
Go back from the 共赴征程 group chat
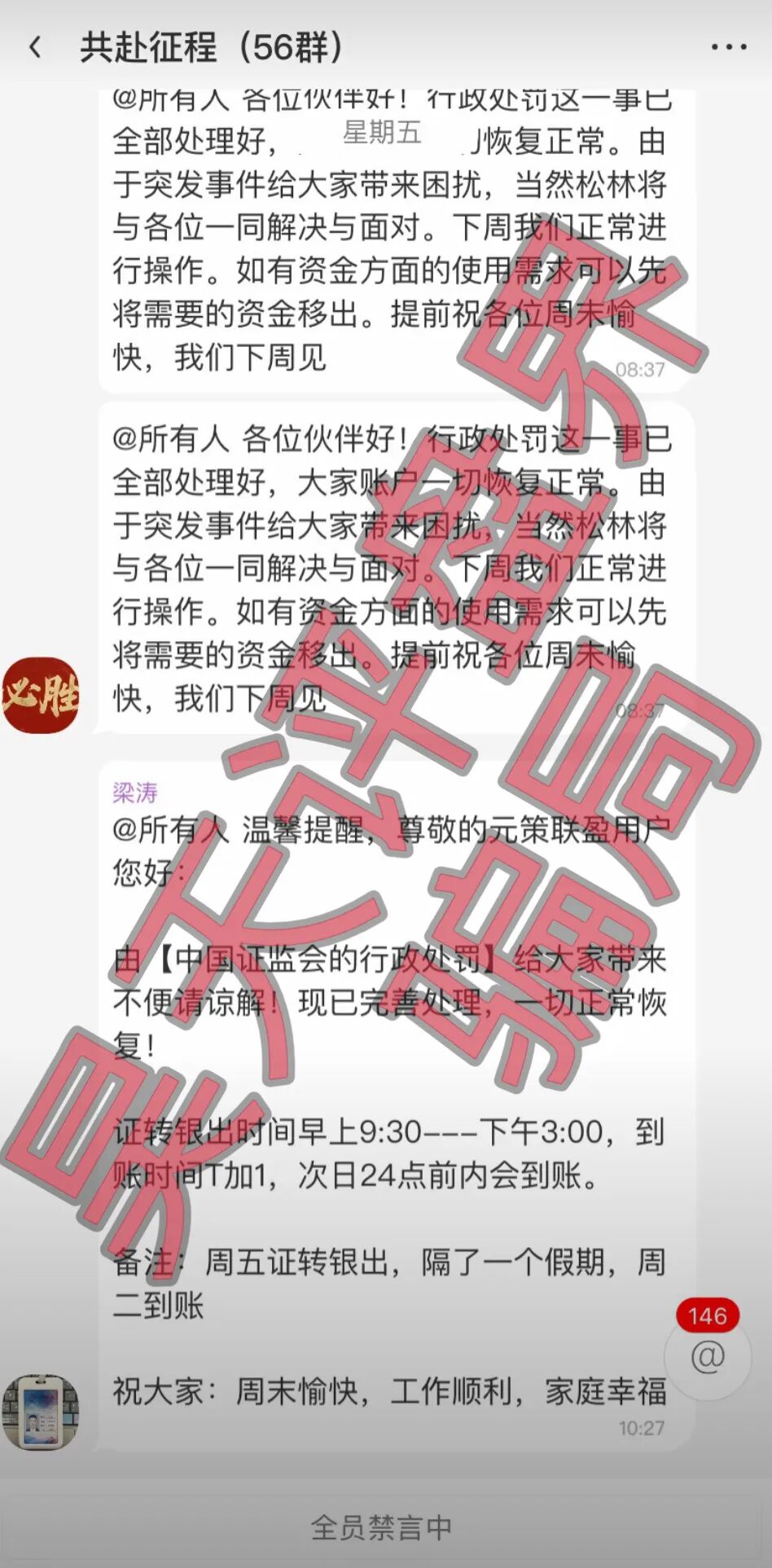35,47
